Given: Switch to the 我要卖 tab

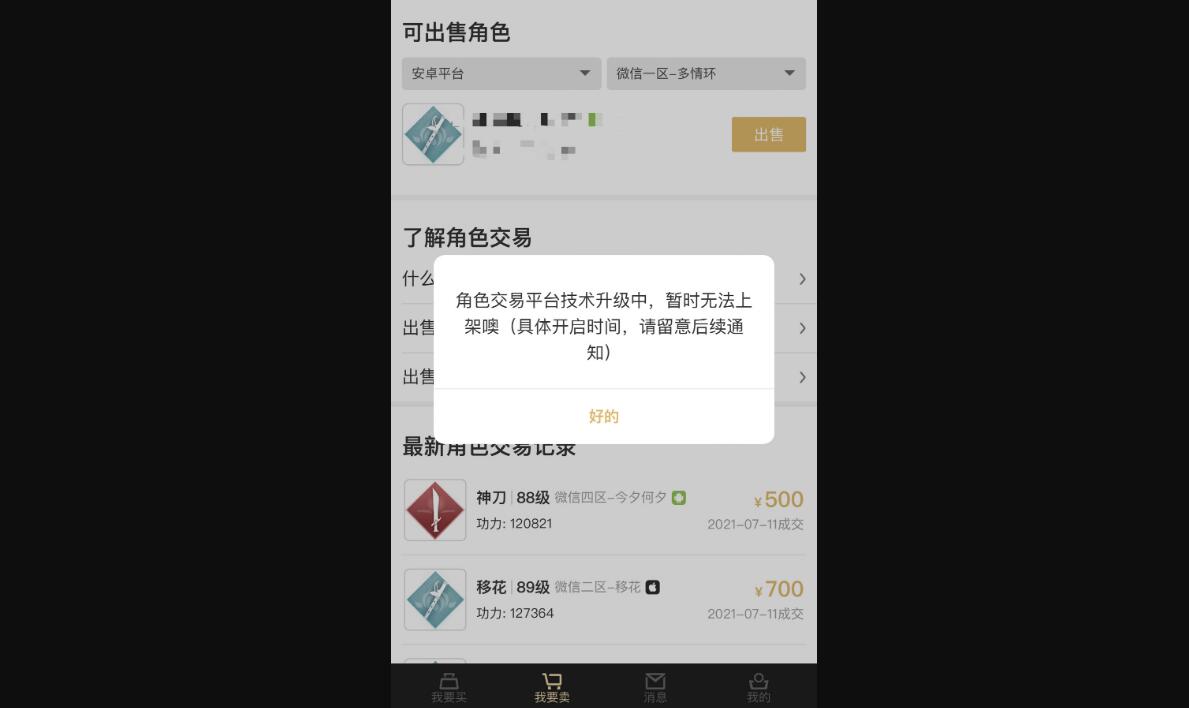Looking at the screenshot, I should pyautogui.click(x=552, y=688).
